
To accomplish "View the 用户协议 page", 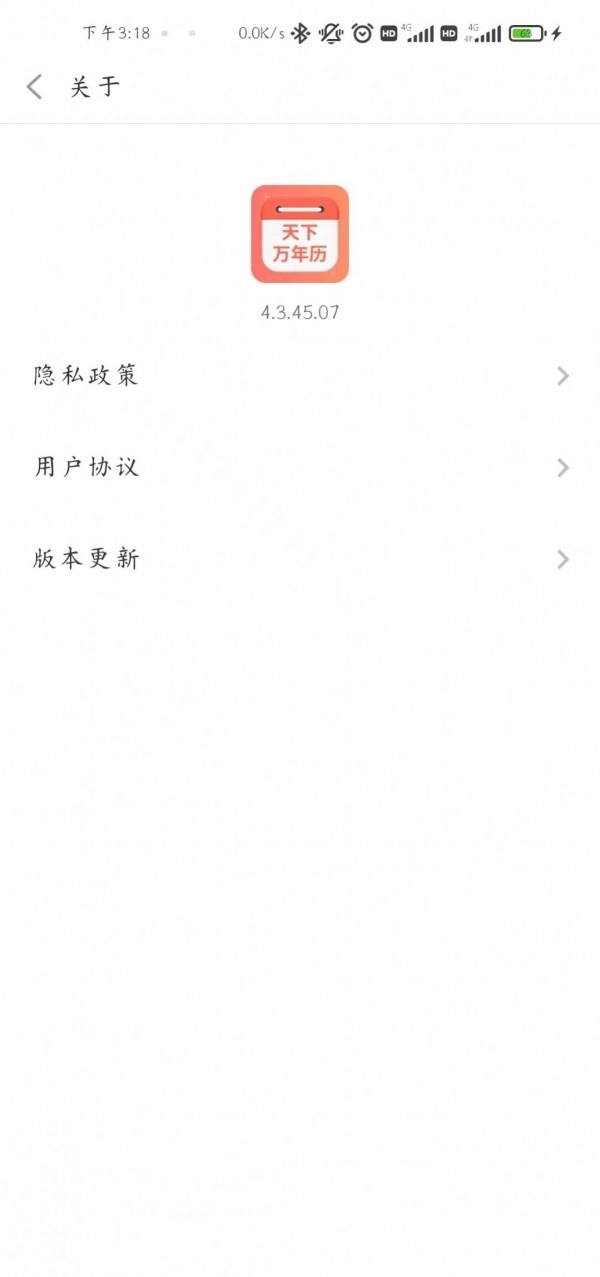I will click(x=300, y=467).
